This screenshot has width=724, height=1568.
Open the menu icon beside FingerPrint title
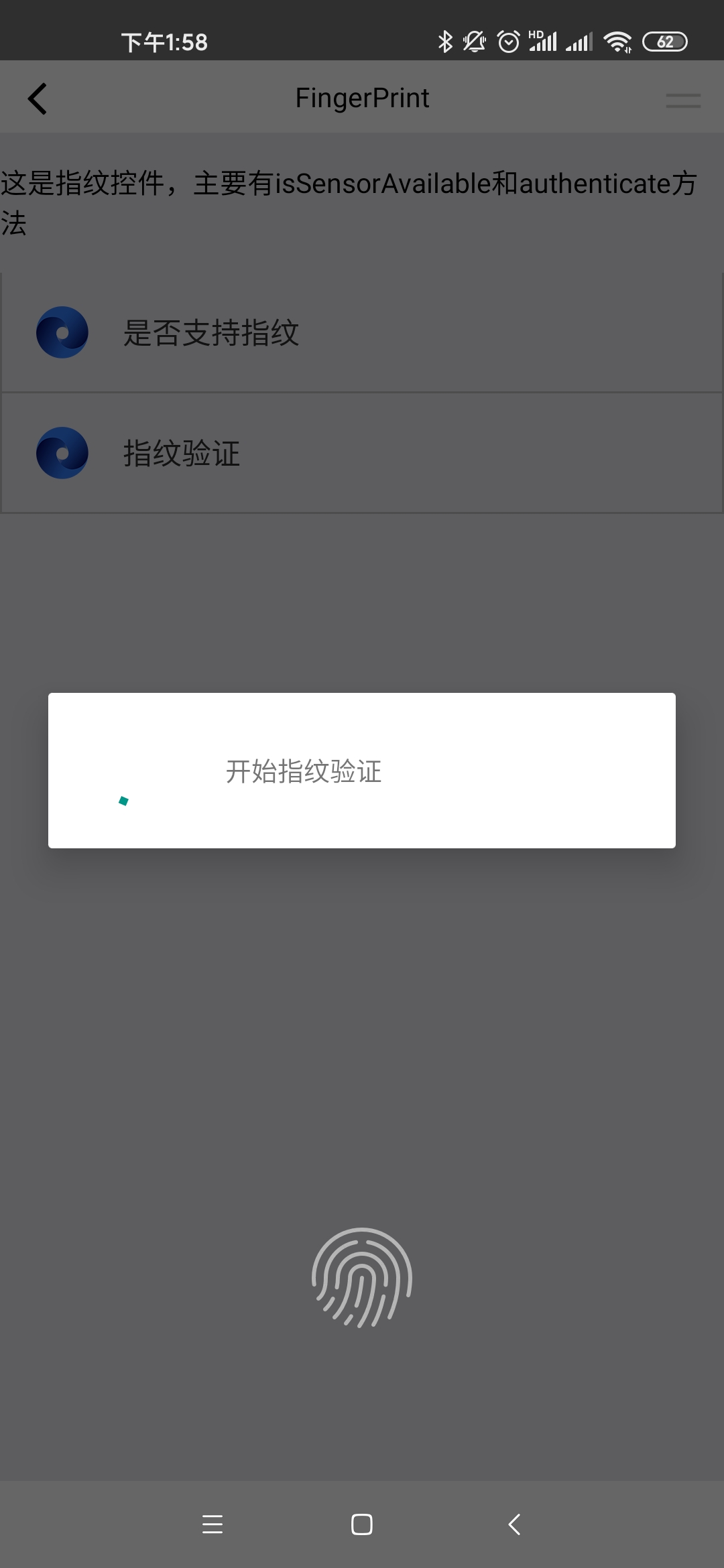[683, 101]
